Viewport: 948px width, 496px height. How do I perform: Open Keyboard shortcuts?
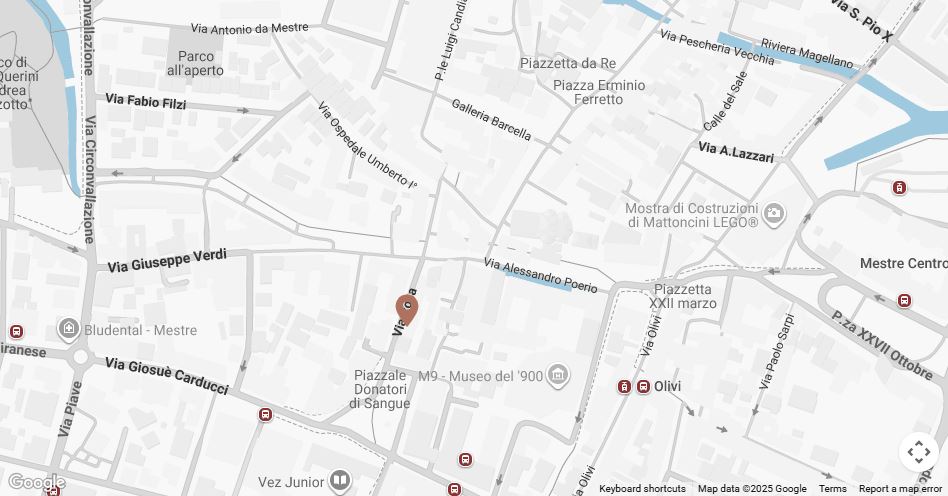click(x=642, y=489)
